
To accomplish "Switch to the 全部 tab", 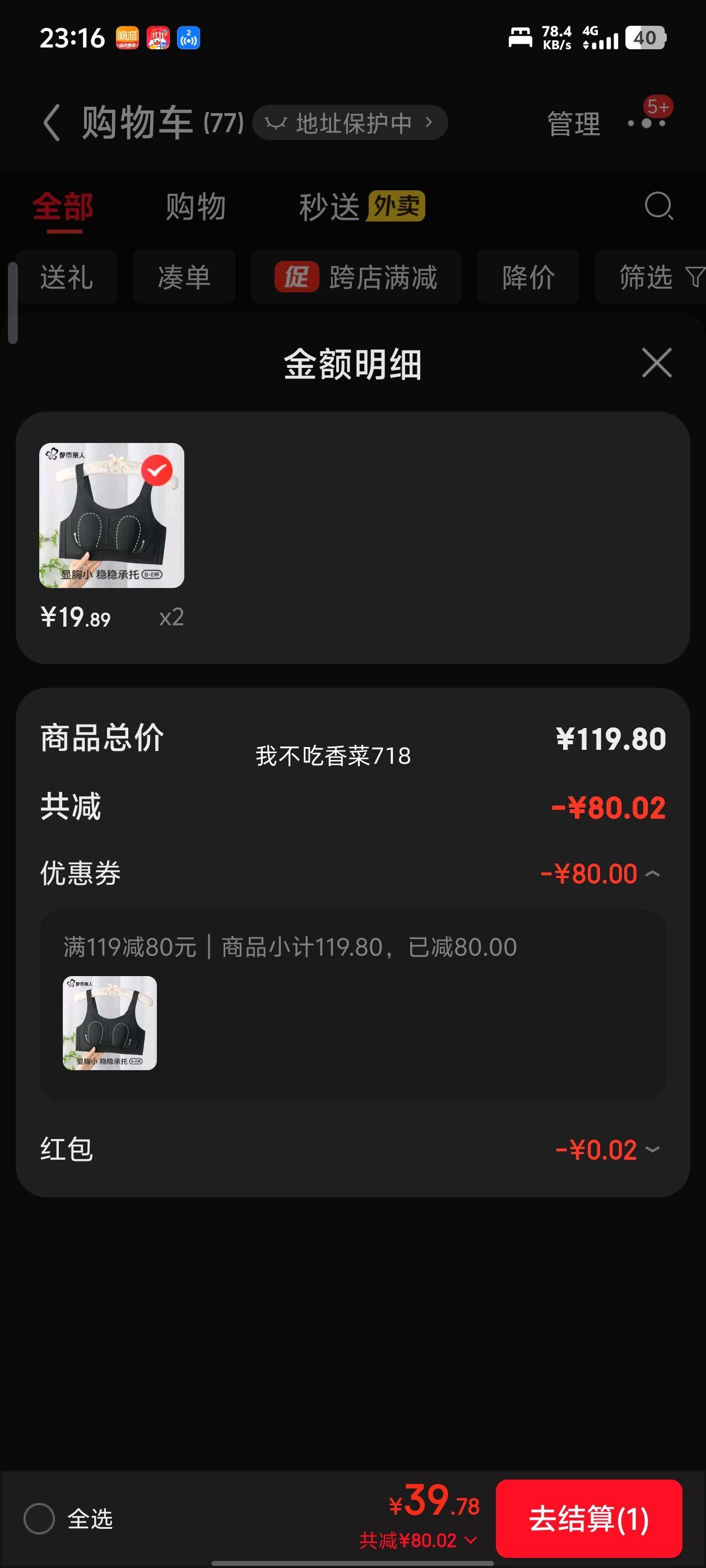I will pyautogui.click(x=63, y=207).
